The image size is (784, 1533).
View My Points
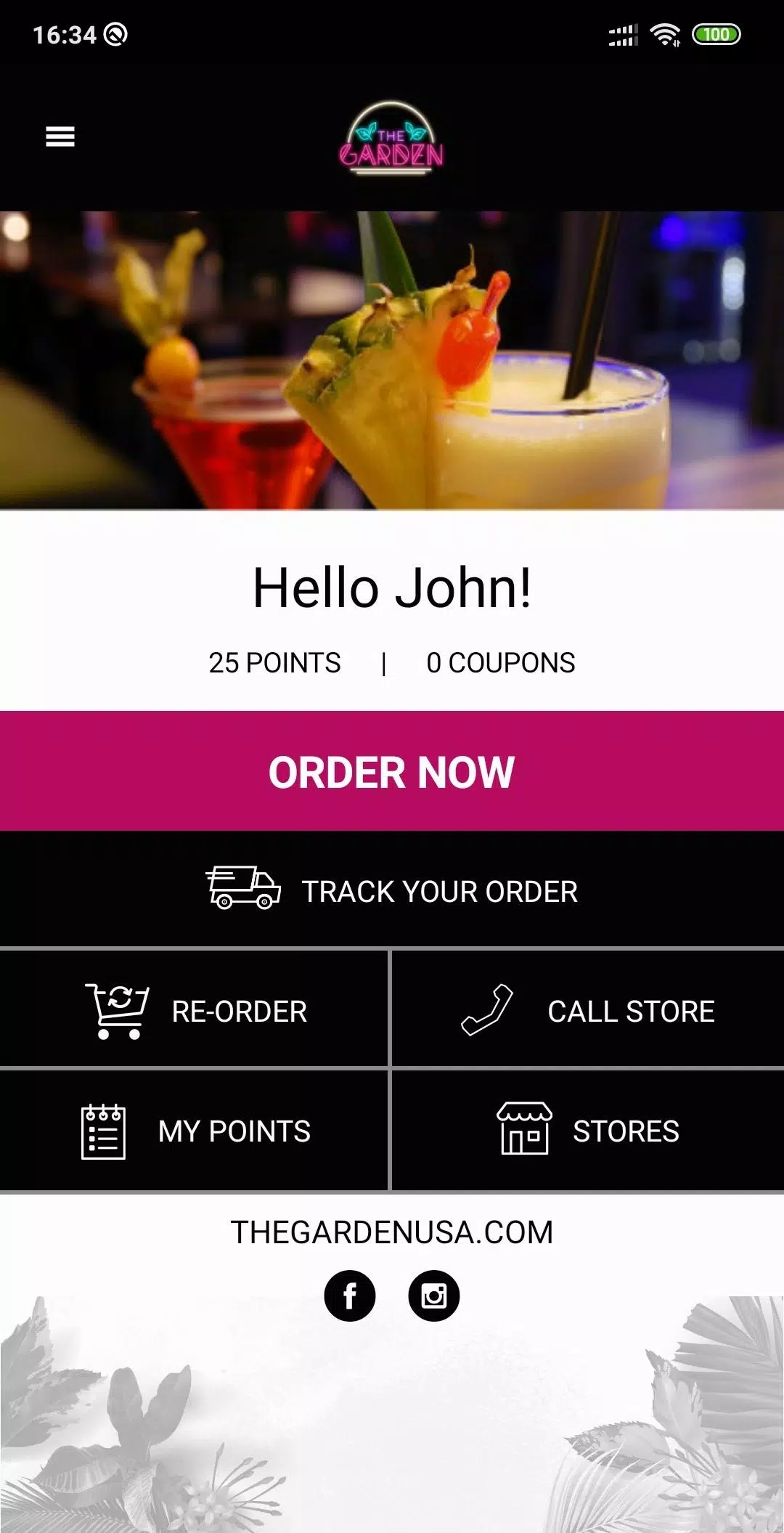click(x=195, y=1131)
